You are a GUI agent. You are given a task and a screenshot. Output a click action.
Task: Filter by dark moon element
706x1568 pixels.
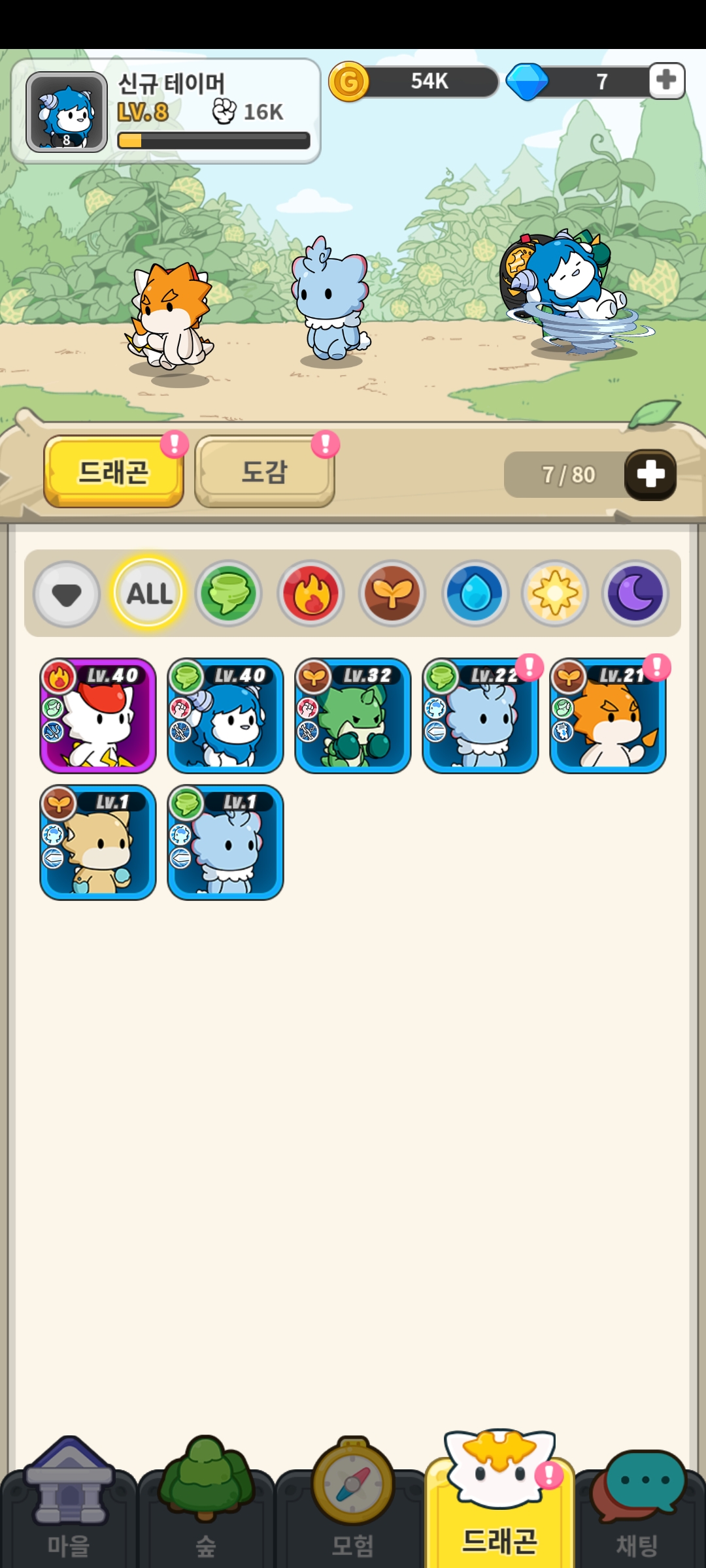(x=635, y=594)
